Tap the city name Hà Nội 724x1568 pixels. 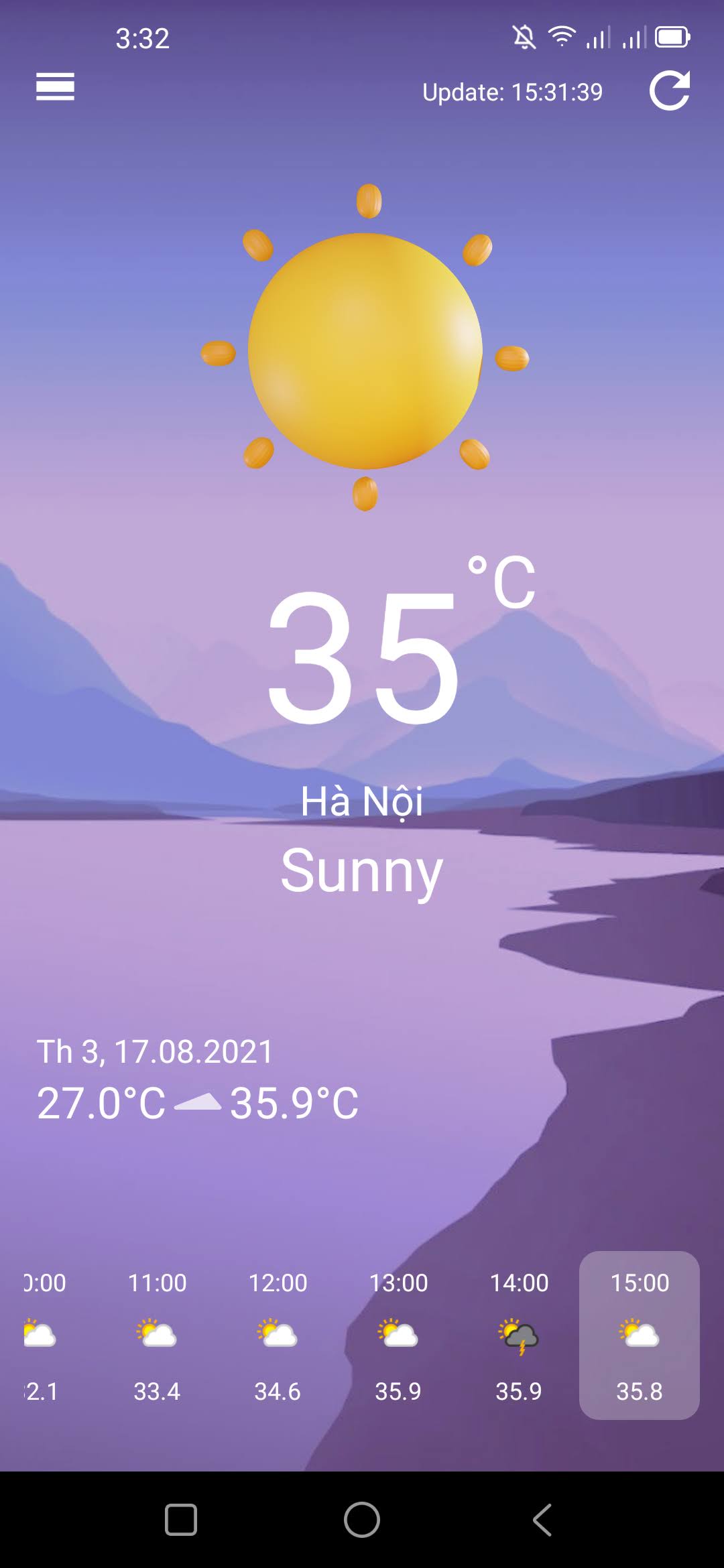362,801
